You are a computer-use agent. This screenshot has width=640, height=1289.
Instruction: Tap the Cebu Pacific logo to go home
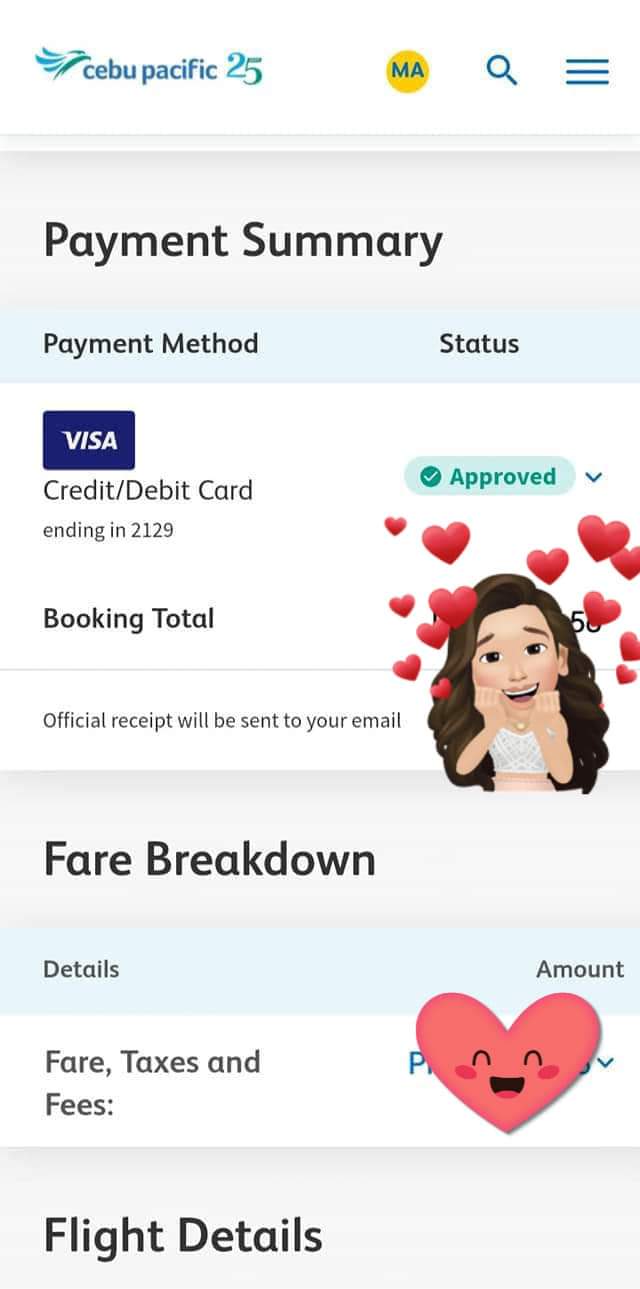[148, 68]
